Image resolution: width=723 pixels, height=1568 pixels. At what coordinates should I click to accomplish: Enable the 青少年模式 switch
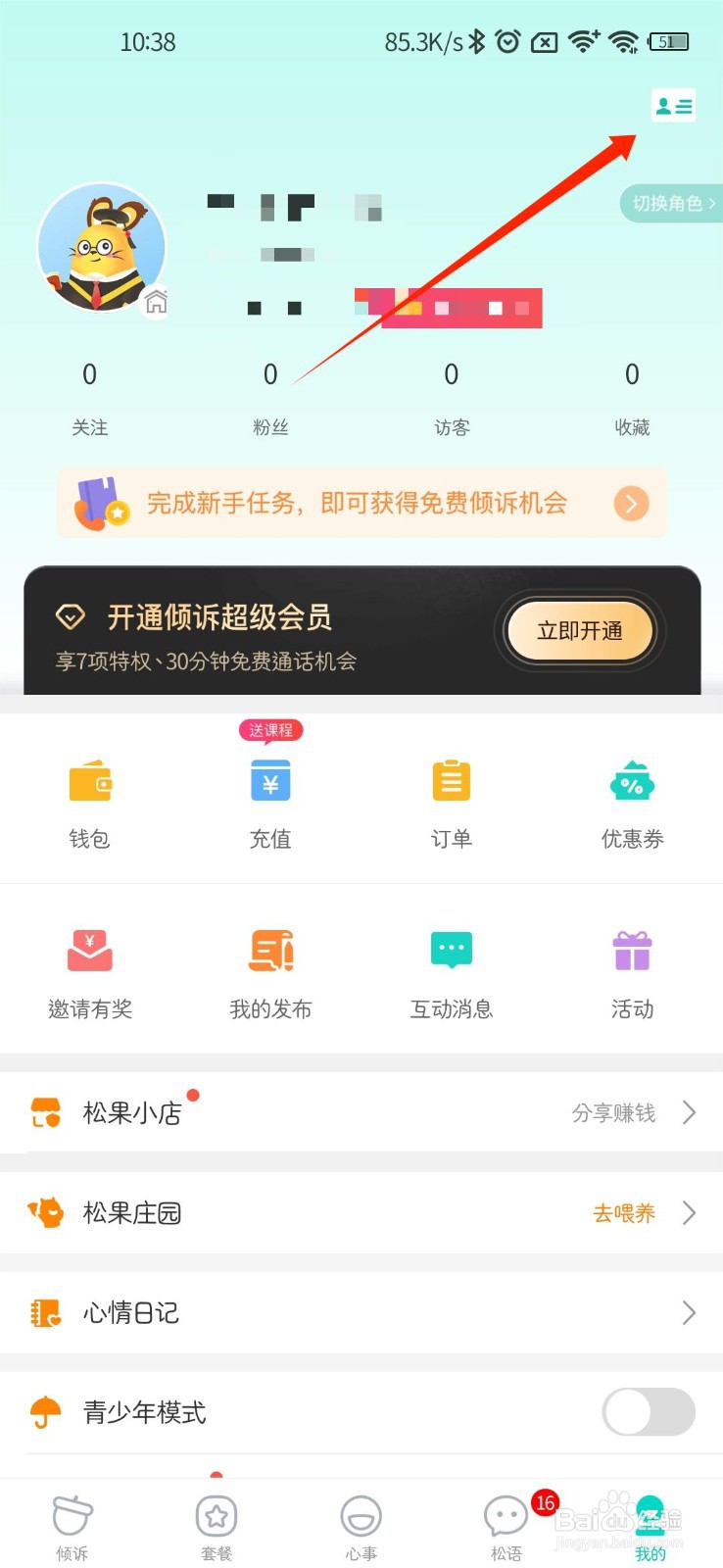[x=649, y=1412]
